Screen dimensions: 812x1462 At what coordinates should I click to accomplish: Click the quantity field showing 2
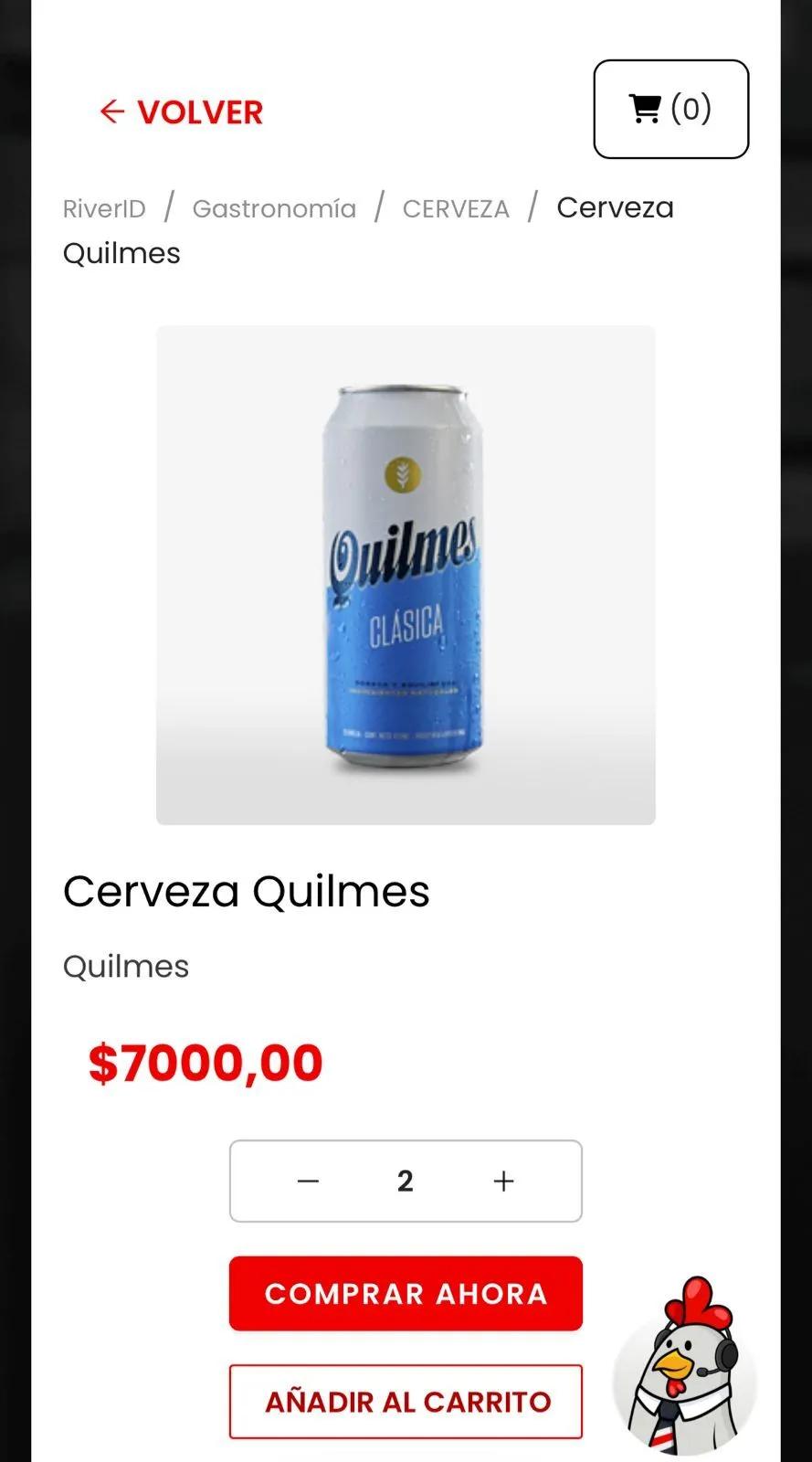[x=406, y=1181]
